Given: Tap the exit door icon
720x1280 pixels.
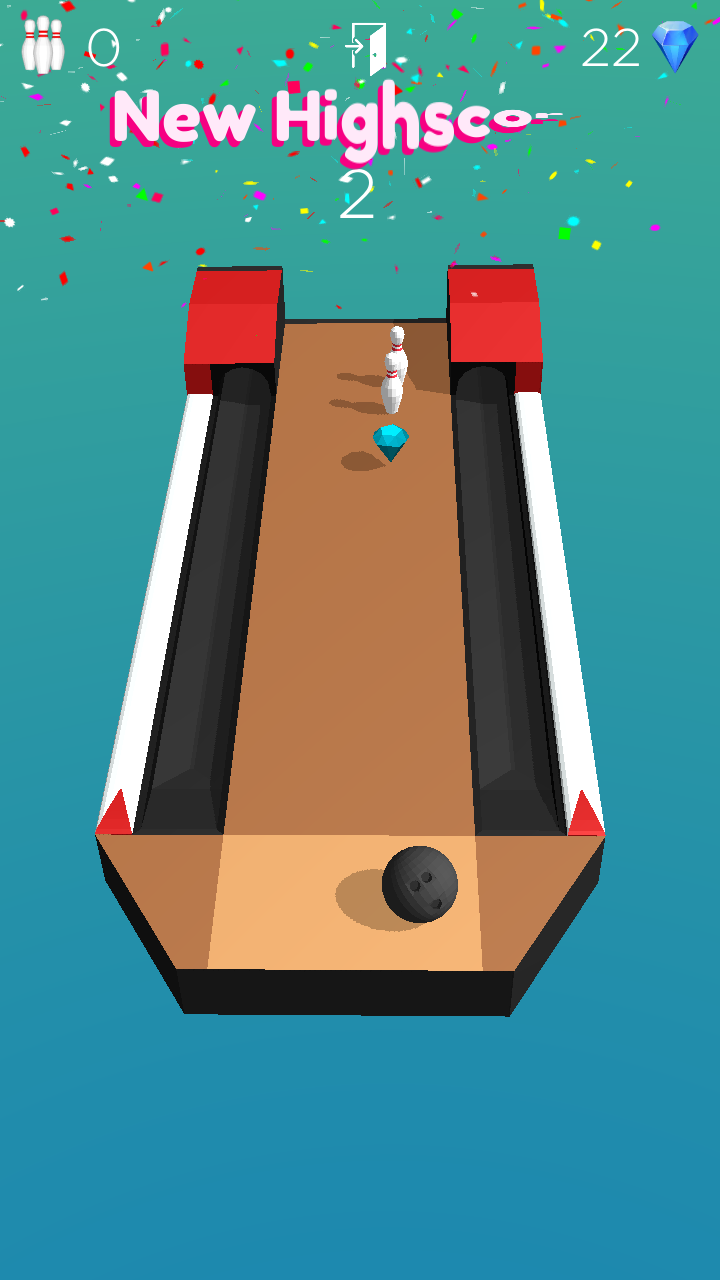Looking at the screenshot, I should (x=366, y=48).
